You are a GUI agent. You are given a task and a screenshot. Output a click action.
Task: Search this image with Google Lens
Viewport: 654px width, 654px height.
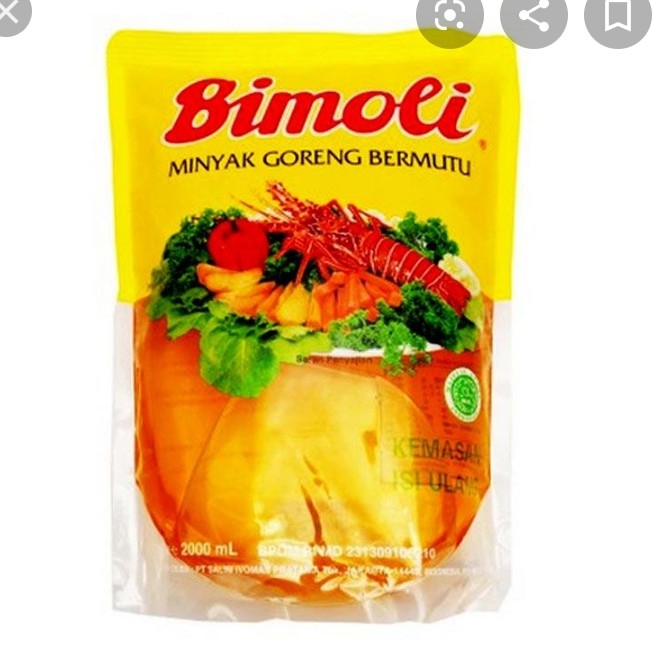(x=449, y=14)
